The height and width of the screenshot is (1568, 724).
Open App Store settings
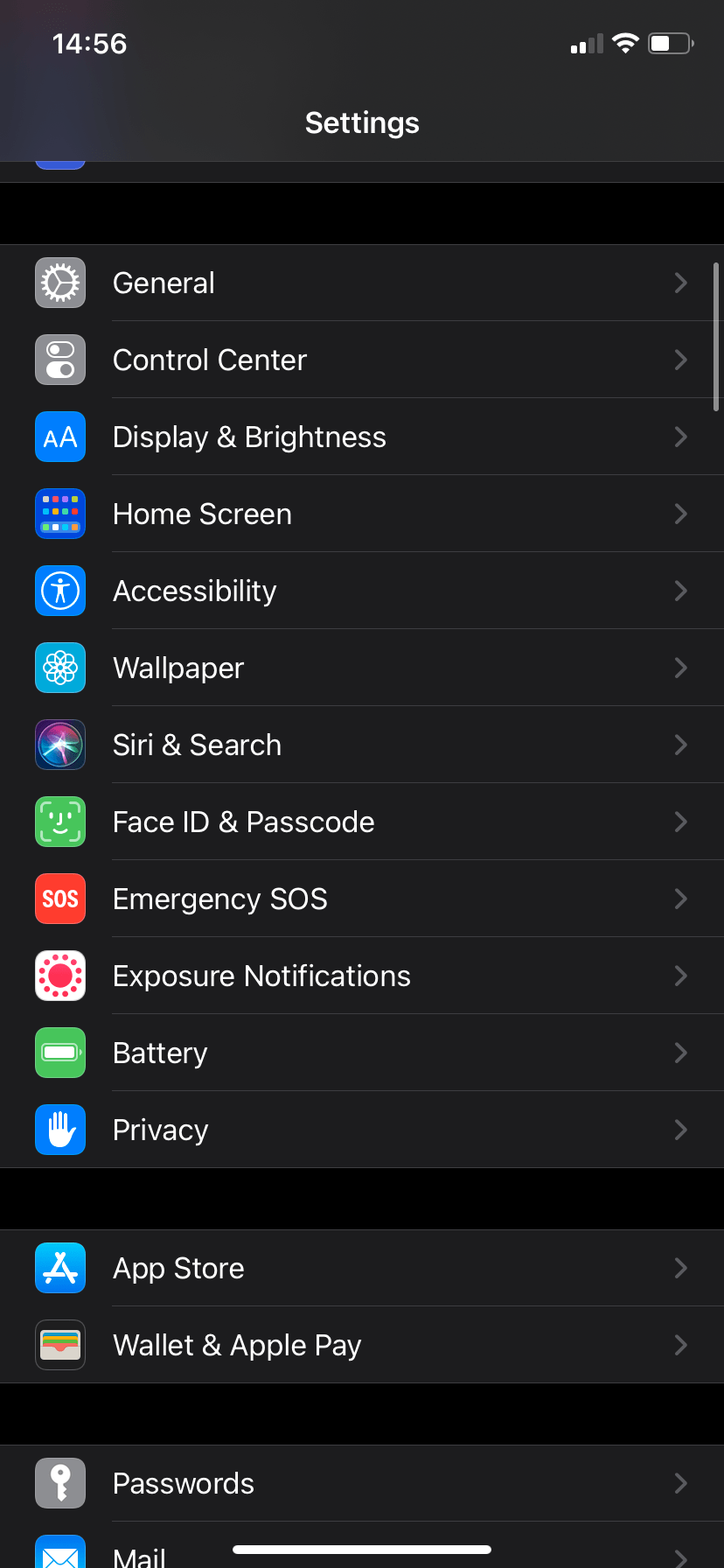tap(361, 1268)
